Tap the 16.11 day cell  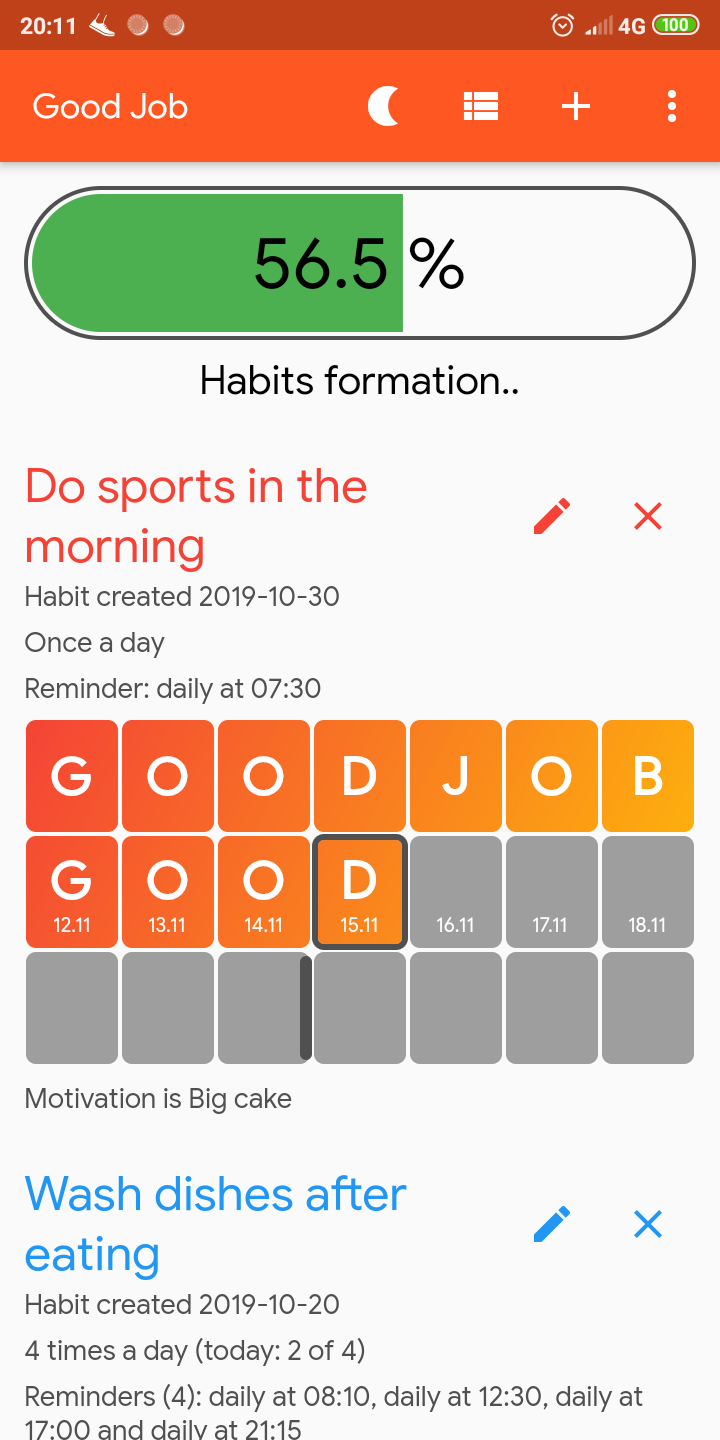click(455, 892)
